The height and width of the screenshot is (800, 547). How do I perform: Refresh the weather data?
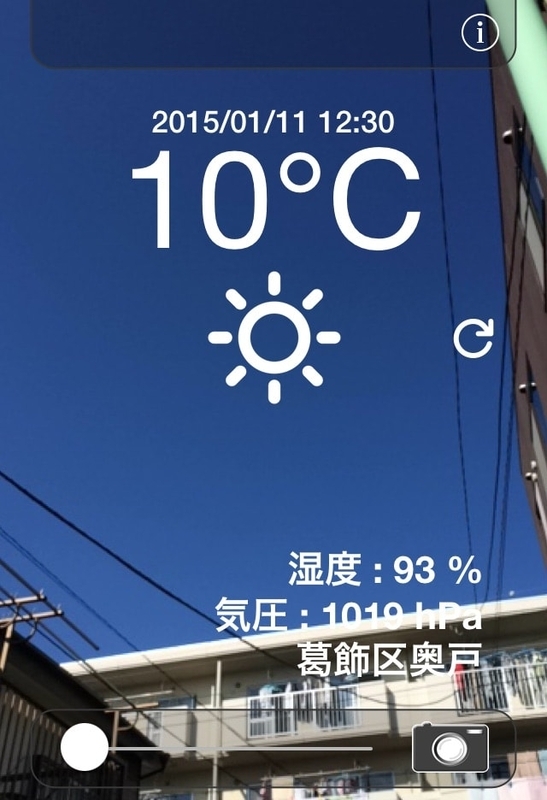click(474, 338)
